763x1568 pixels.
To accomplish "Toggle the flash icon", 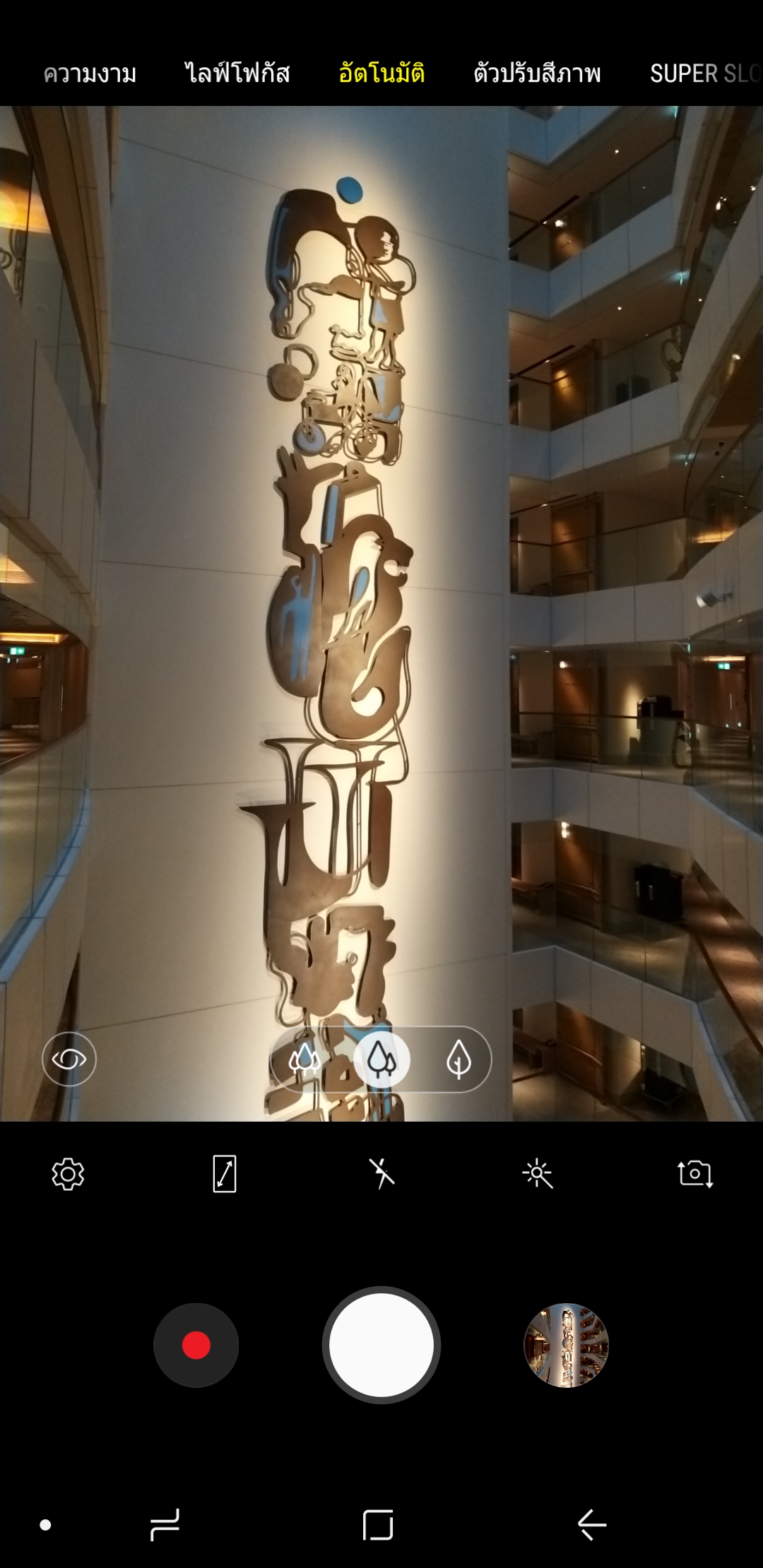I will point(381,1174).
